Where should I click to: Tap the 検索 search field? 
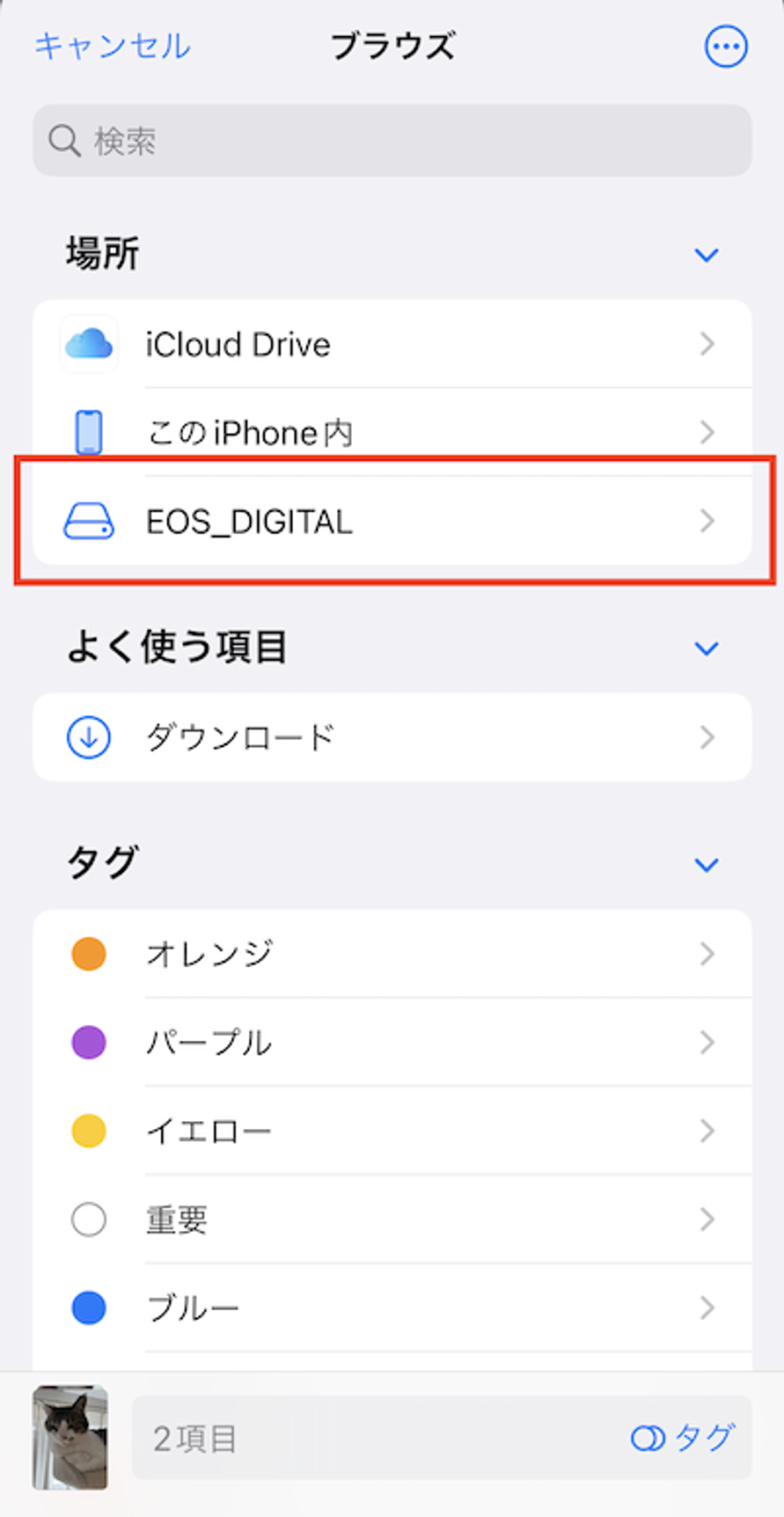(x=392, y=141)
